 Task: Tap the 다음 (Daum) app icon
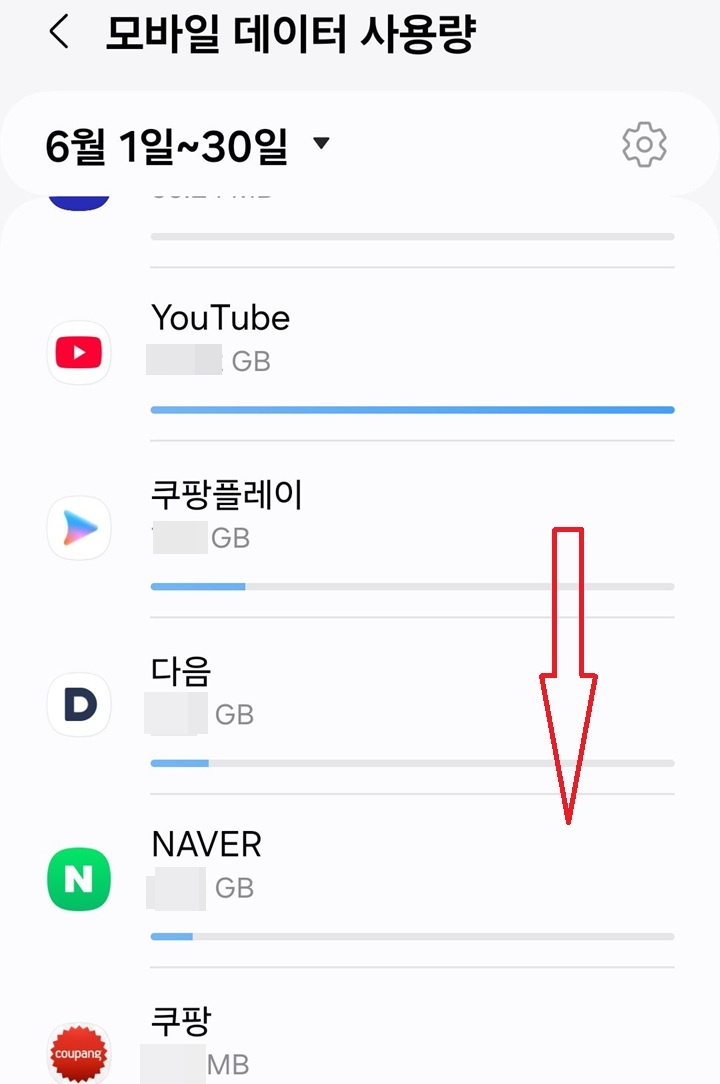(x=78, y=704)
